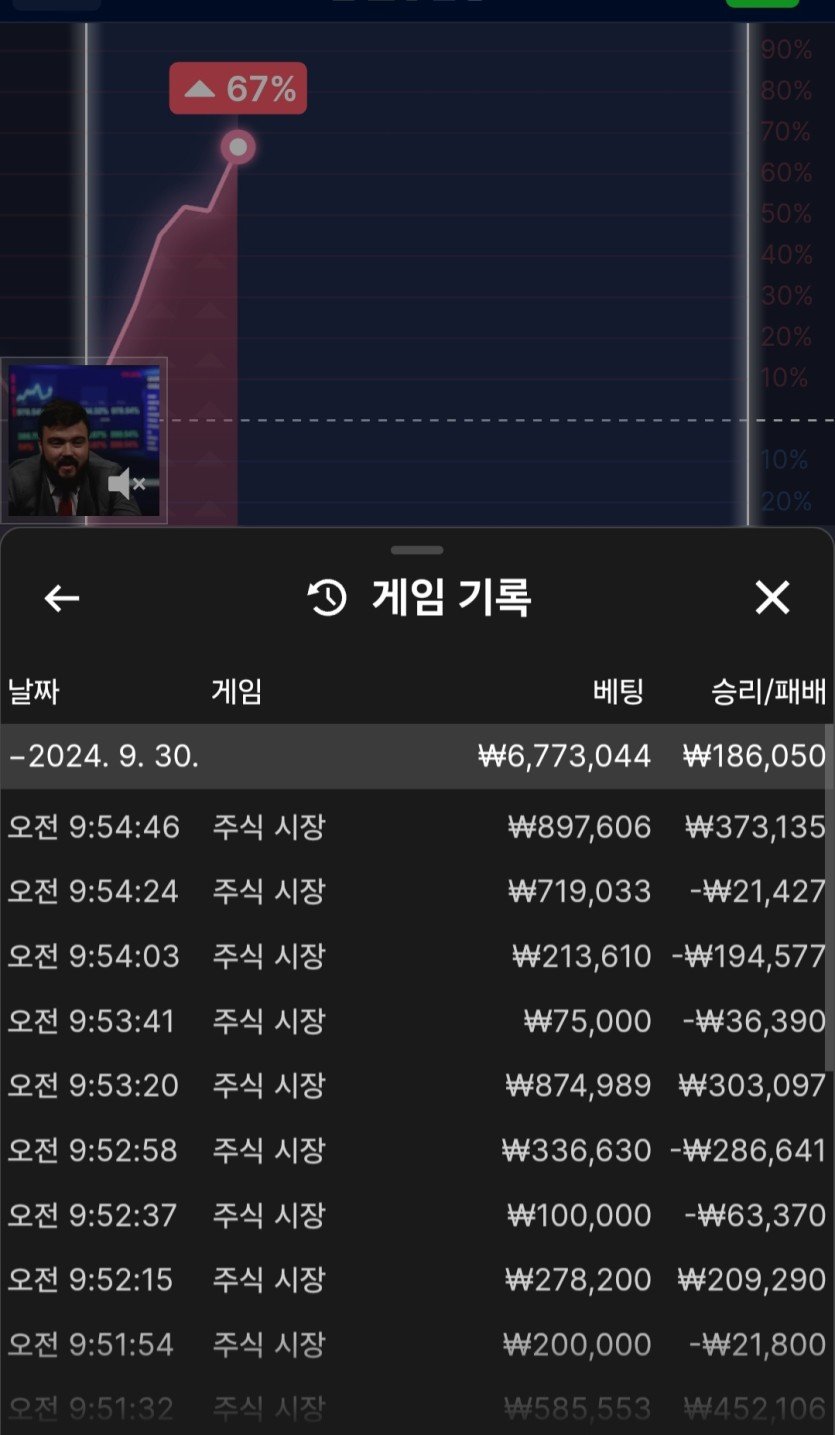
Task: Show details for 오전 9:52:15 record
Action: (416, 1279)
